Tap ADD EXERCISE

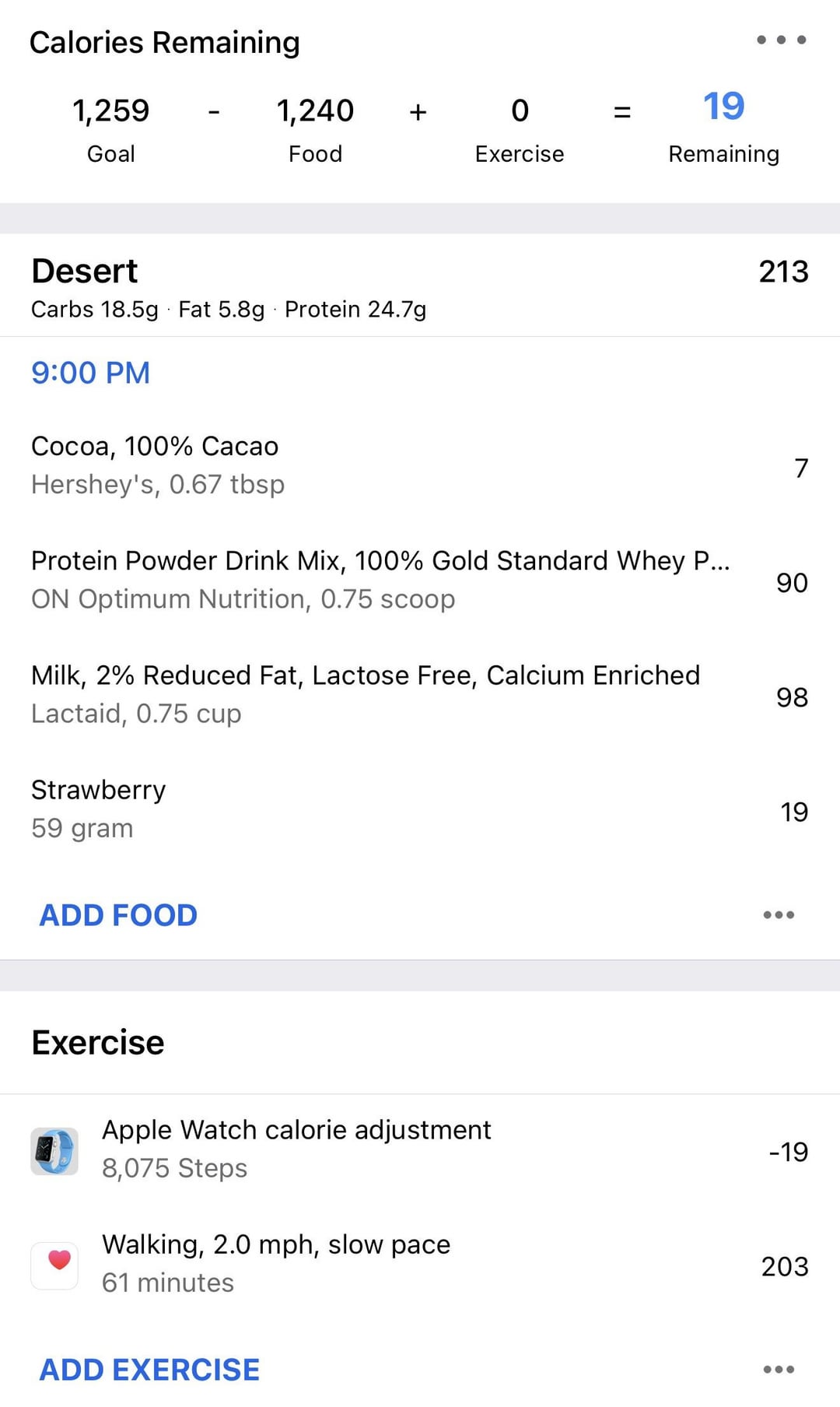(149, 1370)
